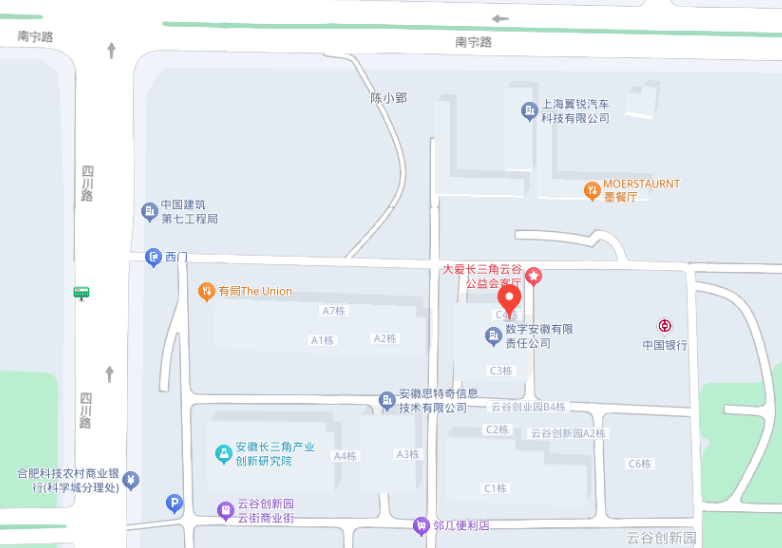Select the 西门 gate marker
The height and width of the screenshot is (548, 782).
(x=153, y=257)
